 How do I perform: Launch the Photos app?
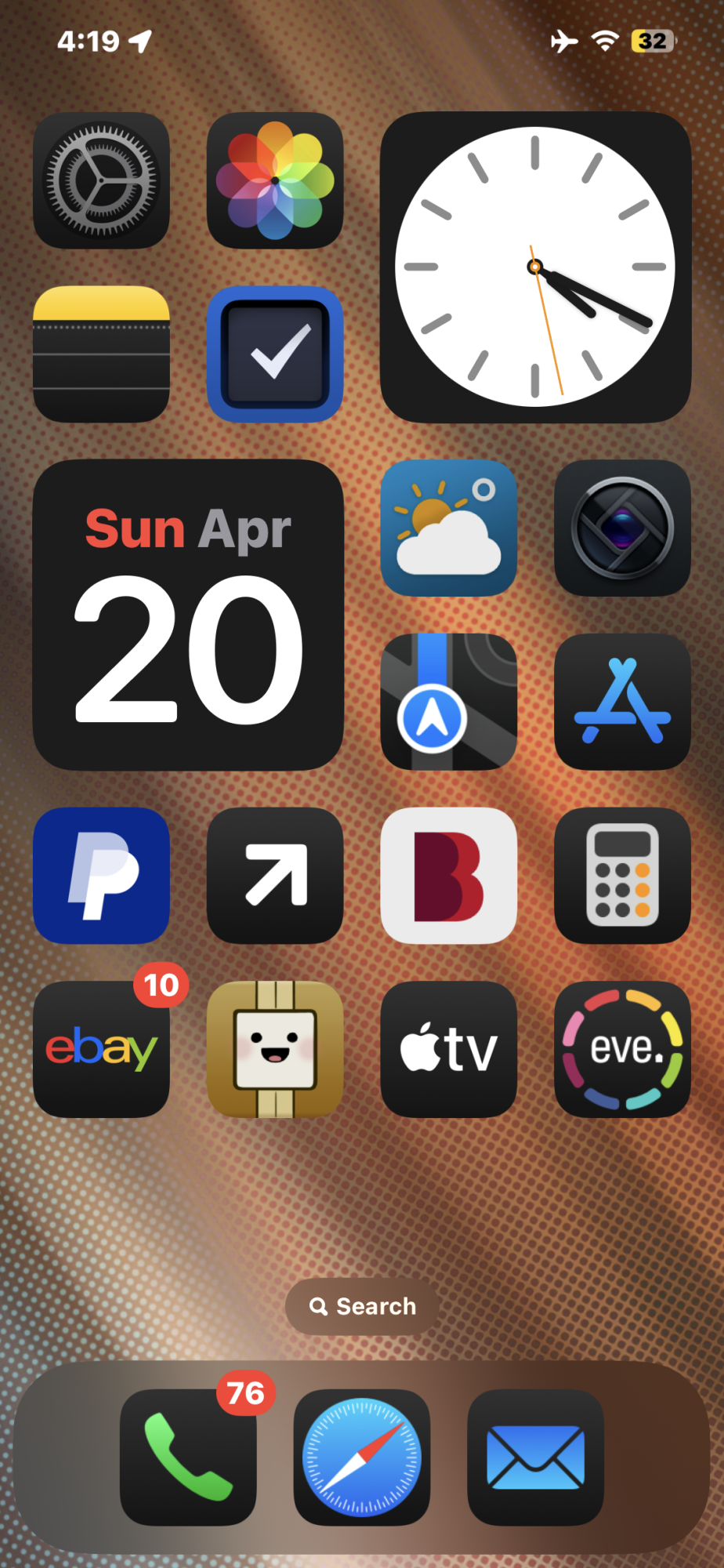[275, 180]
